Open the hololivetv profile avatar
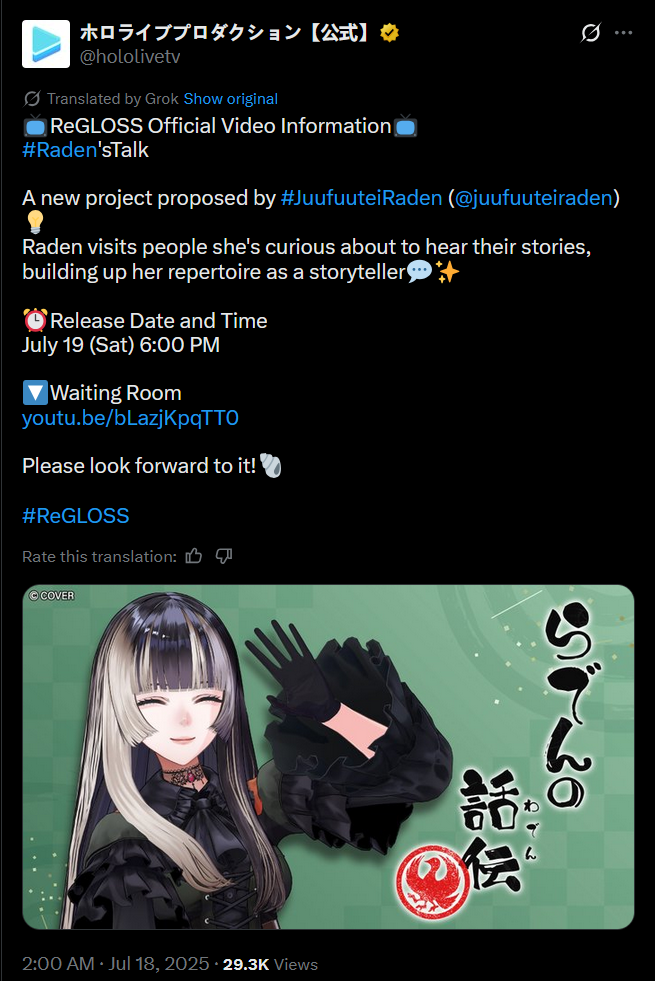This screenshot has height=981, width=655. pos(46,44)
